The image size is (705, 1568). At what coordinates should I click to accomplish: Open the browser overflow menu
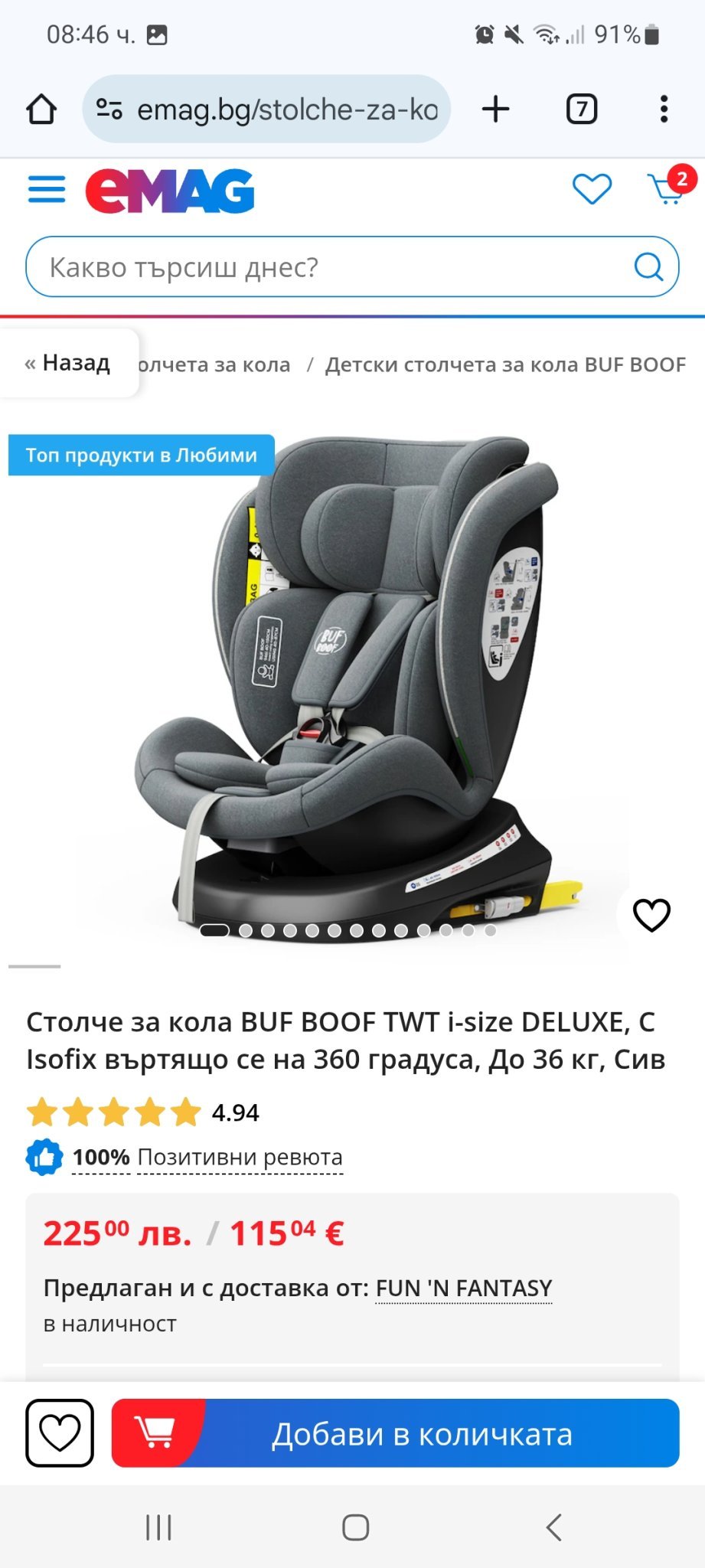[664, 109]
